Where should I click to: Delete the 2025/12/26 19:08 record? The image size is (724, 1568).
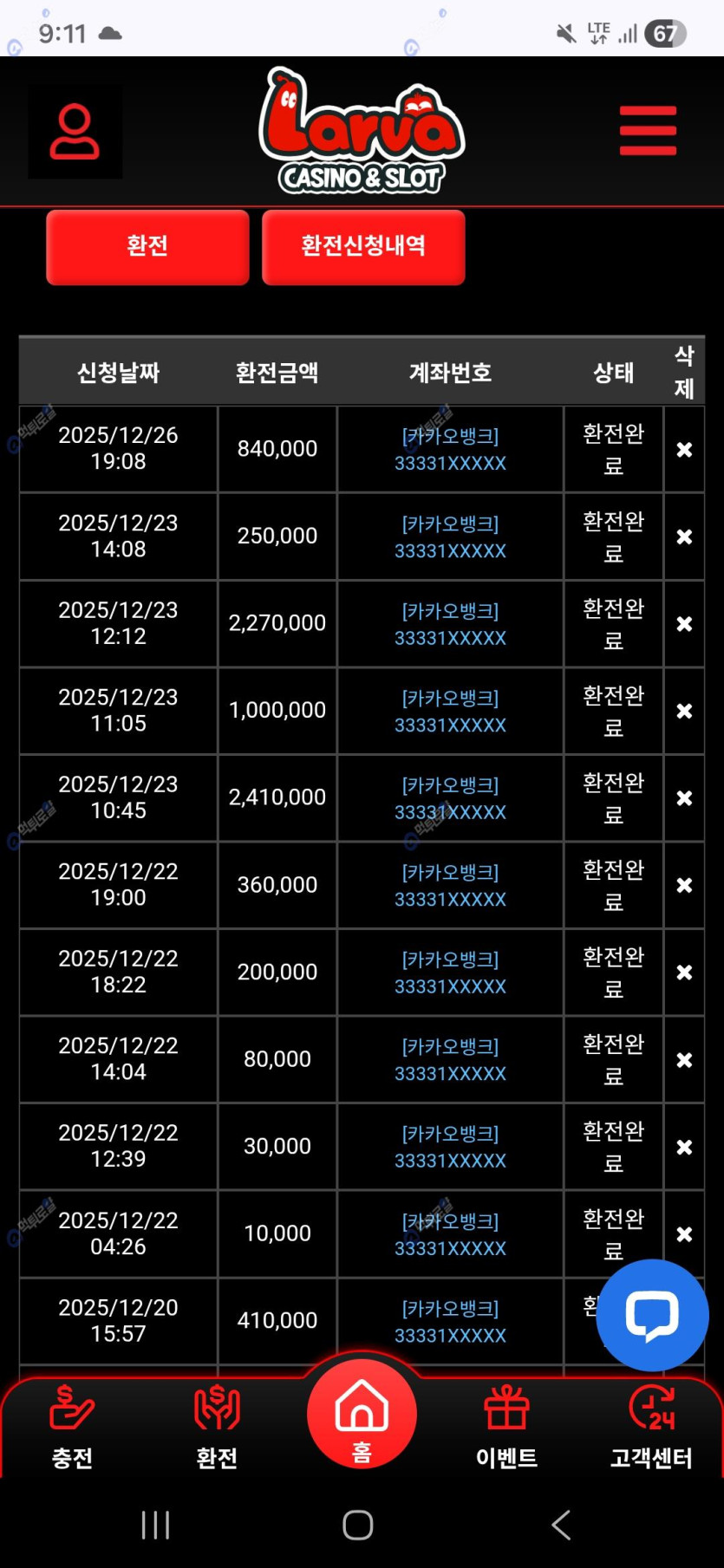click(684, 450)
